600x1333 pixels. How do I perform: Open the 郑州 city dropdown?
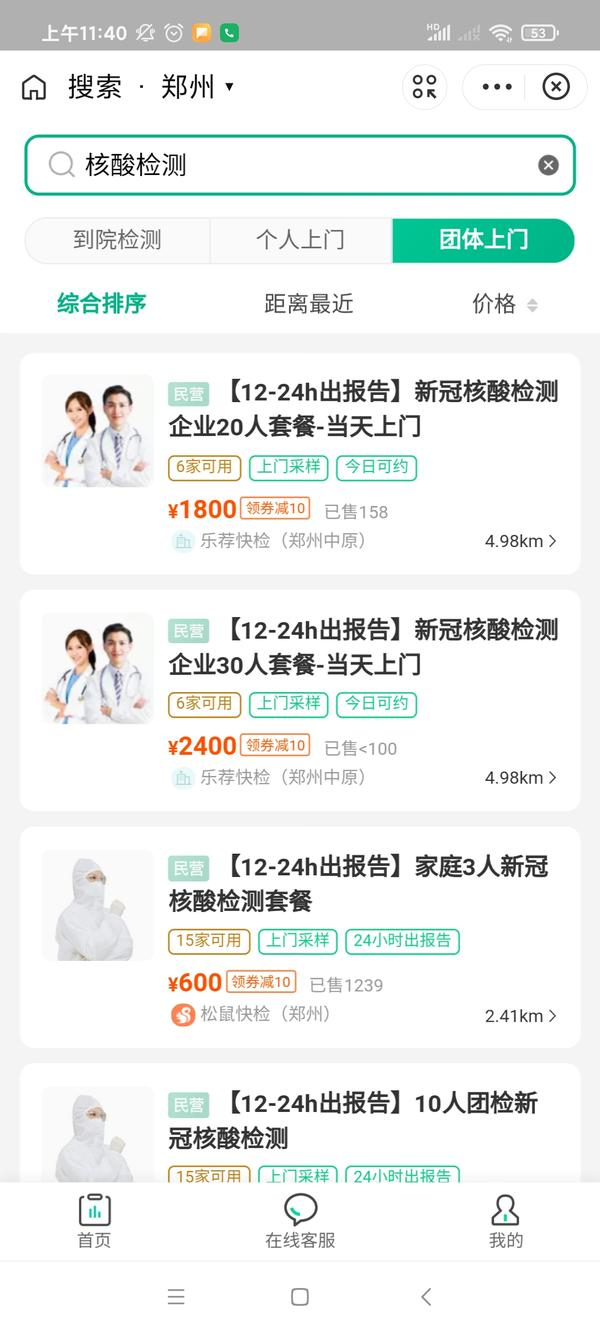click(197, 87)
